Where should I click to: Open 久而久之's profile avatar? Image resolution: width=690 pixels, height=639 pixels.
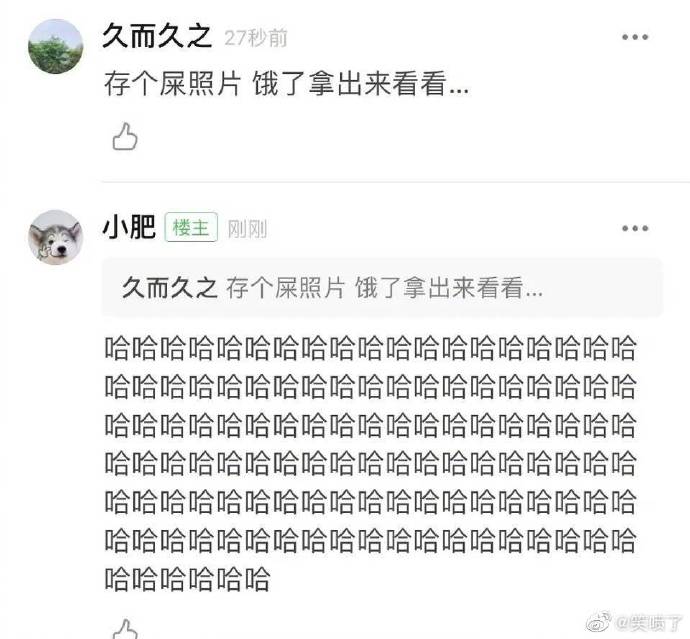click(55, 47)
